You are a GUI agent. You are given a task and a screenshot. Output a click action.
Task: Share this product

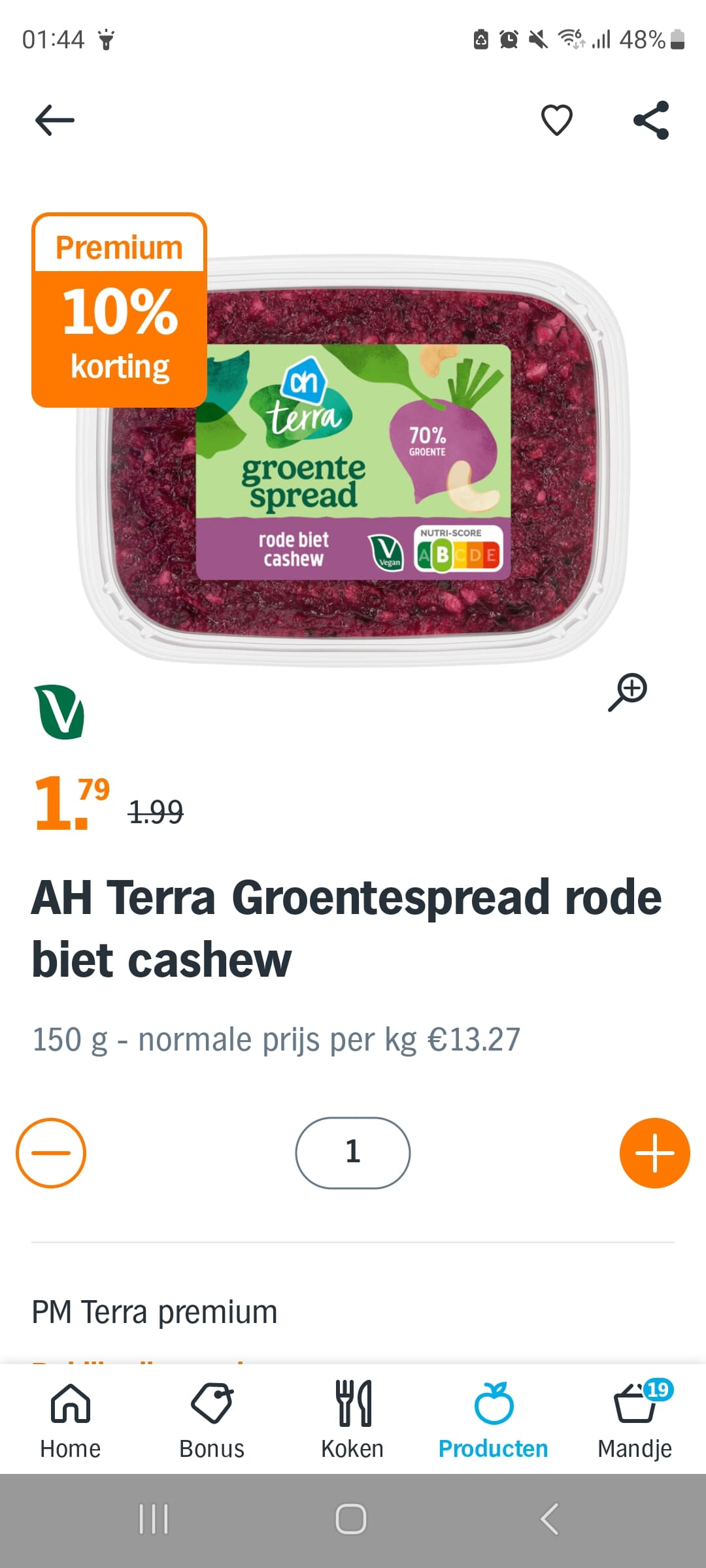coord(651,120)
